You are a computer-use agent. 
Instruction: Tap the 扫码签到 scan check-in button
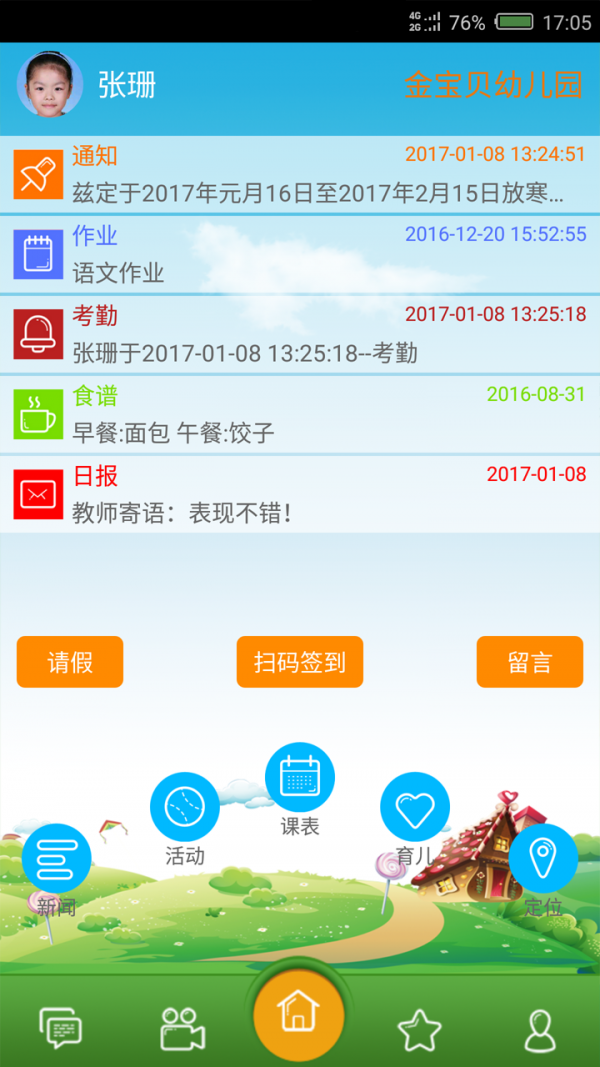300,662
